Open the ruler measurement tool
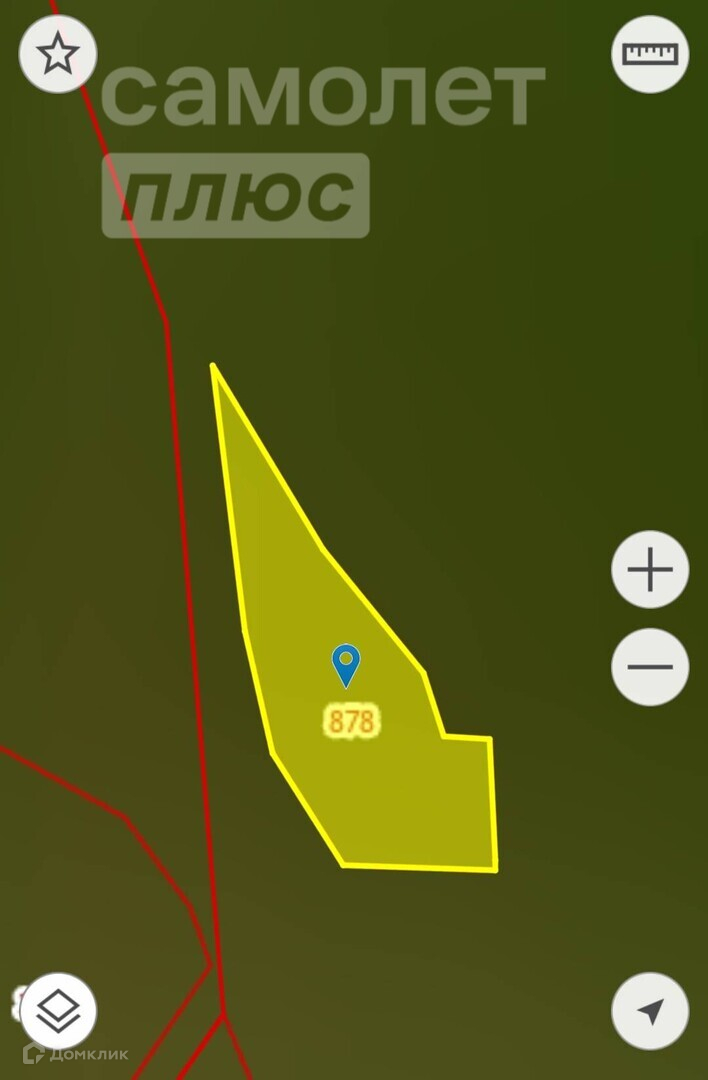The height and width of the screenshot is (1080, 708). [x=650, y=54]
